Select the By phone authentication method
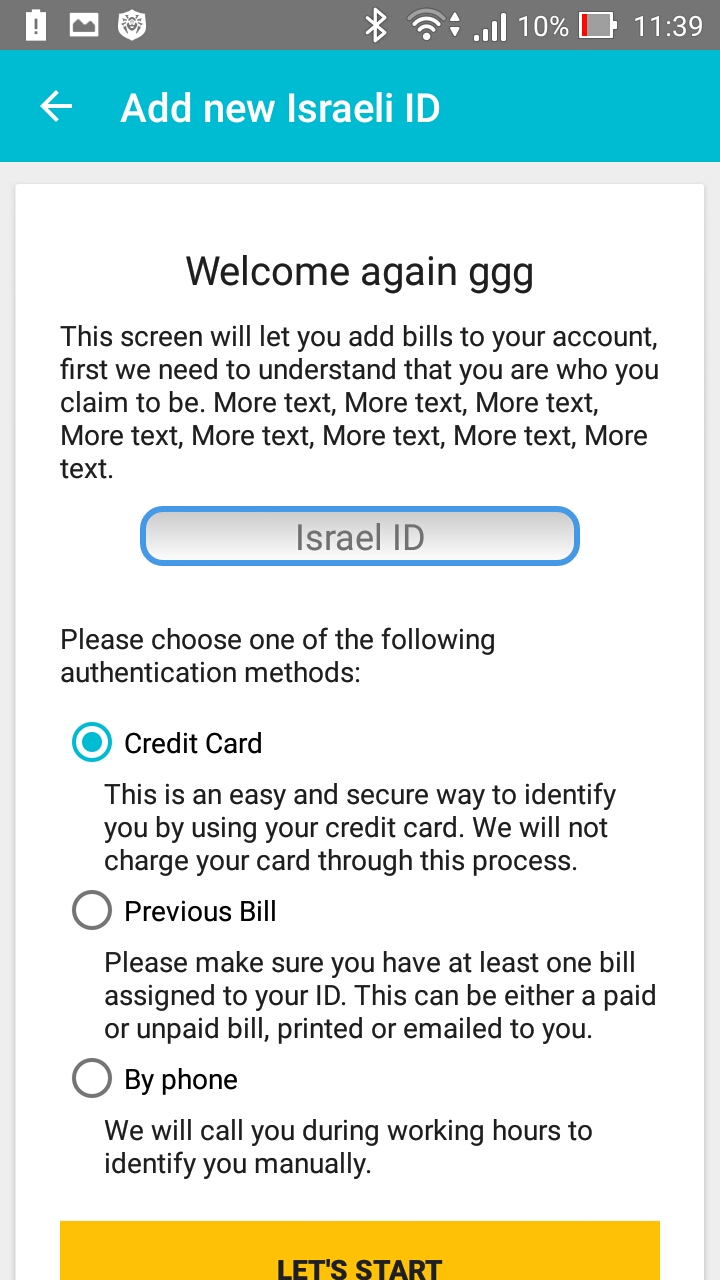Screen dimensions: 720x1280 click(x=155, y=1079)
